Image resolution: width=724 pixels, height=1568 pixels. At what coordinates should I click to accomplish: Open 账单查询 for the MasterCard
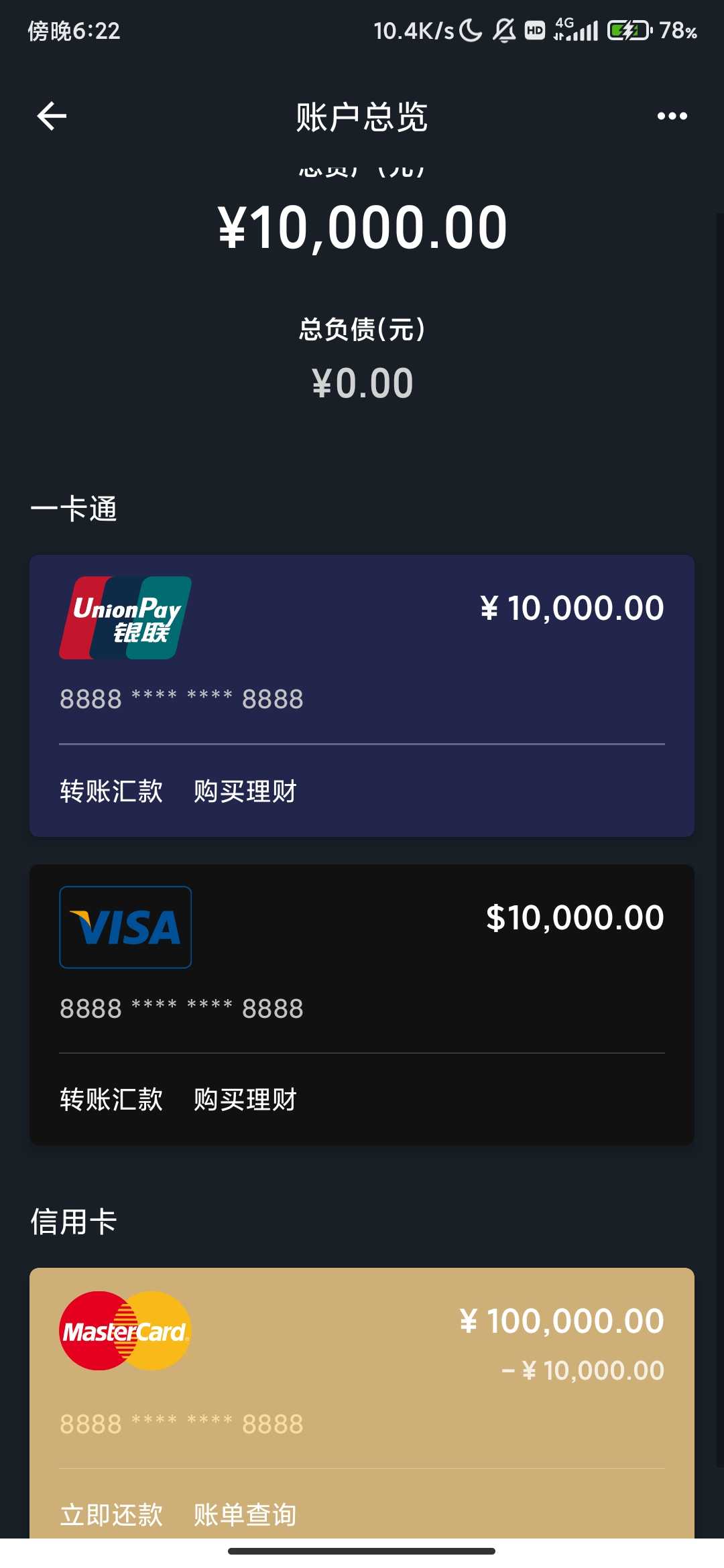pyautogui.click(x=246, y=1513)
